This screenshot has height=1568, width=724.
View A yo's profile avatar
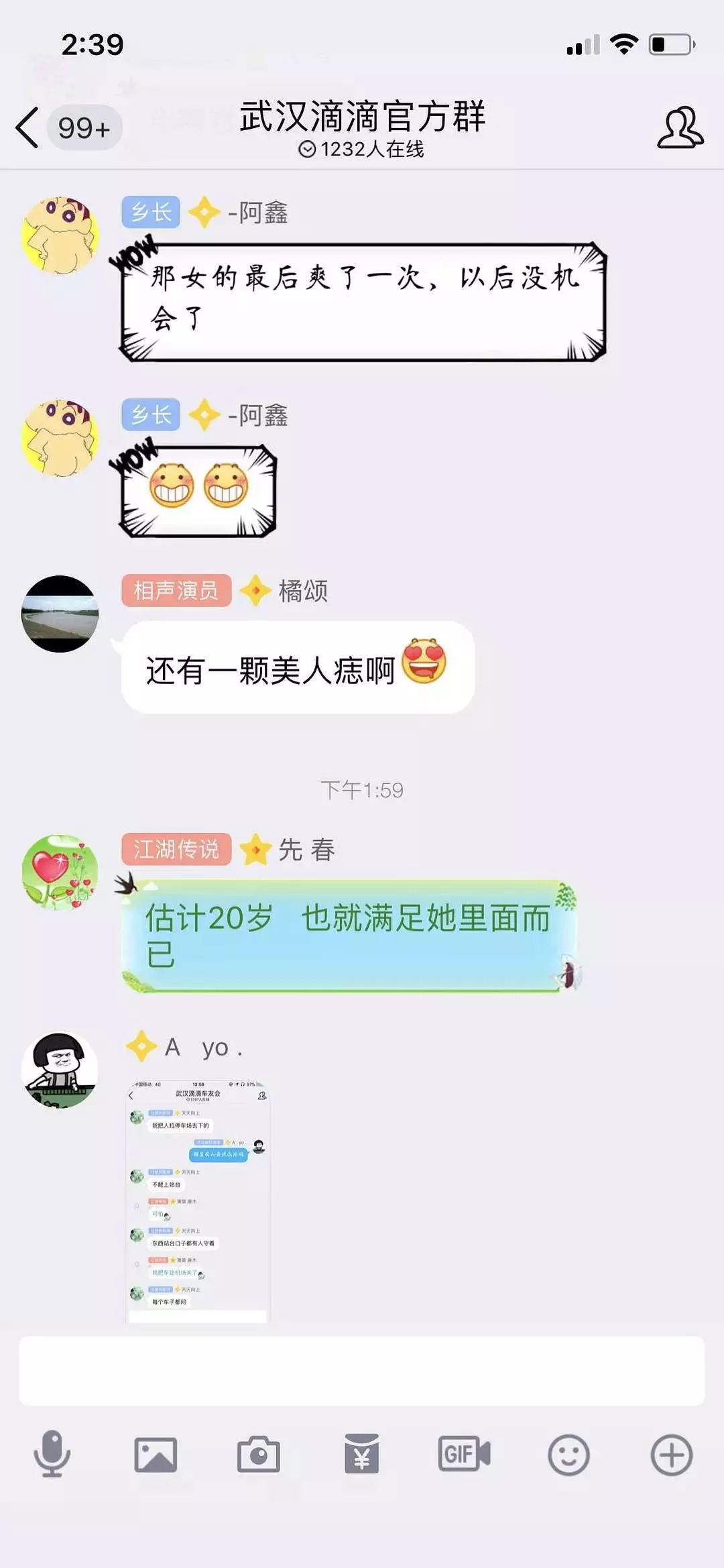tap(60, 1070)
